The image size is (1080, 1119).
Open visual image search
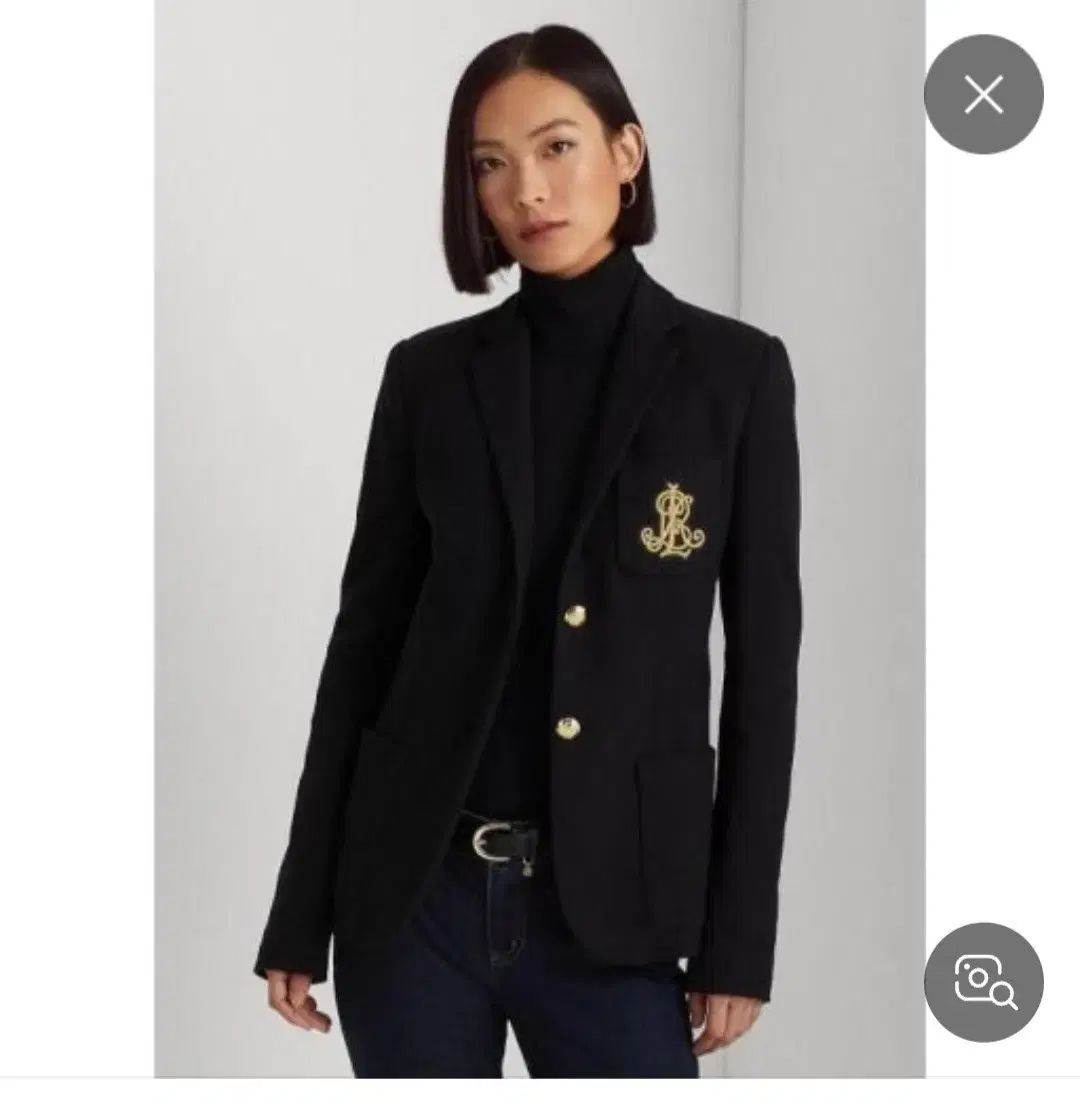point(983,981)
